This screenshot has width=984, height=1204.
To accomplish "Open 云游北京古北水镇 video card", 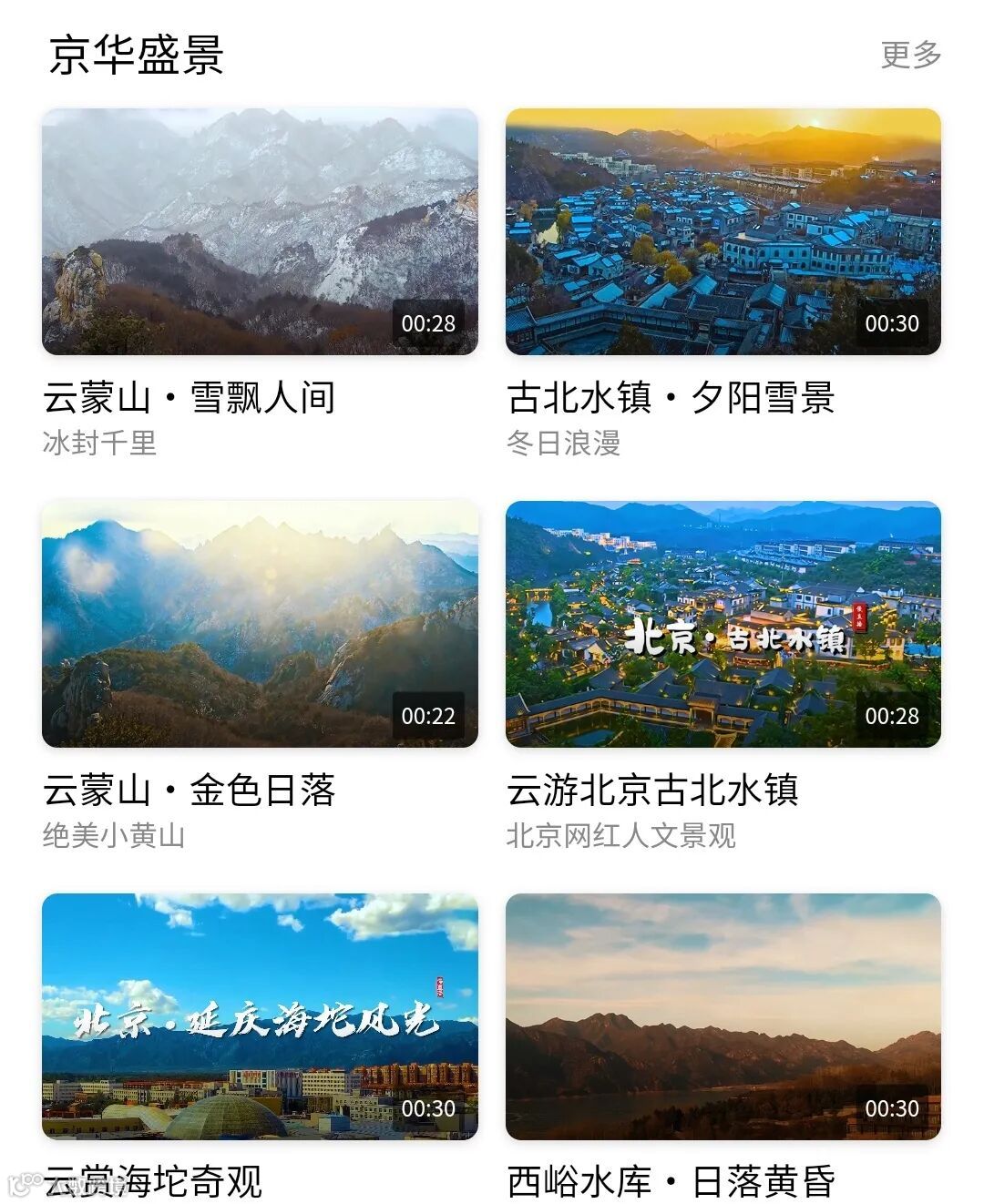I will point(723,624).
